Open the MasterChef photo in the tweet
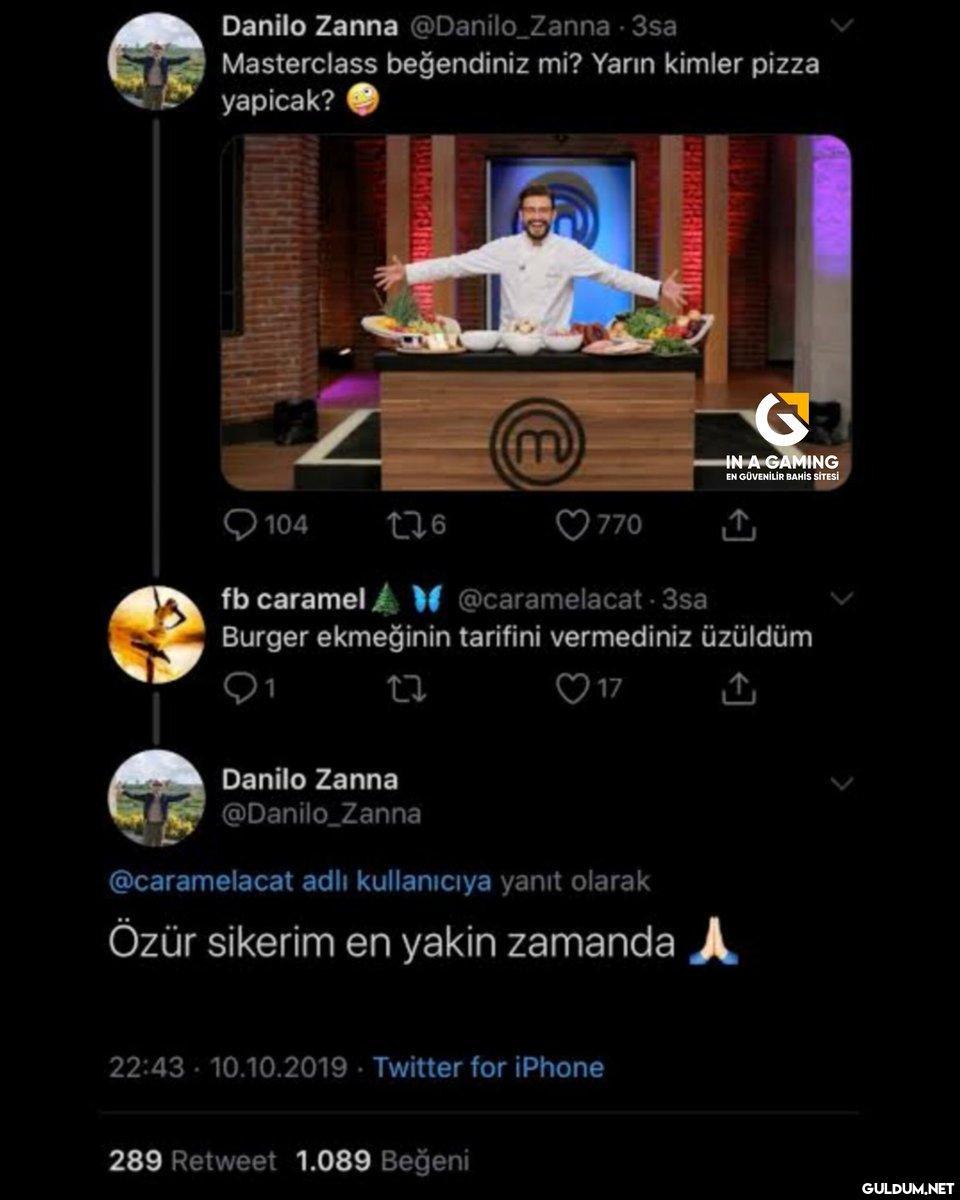 (x=535, y=312)
